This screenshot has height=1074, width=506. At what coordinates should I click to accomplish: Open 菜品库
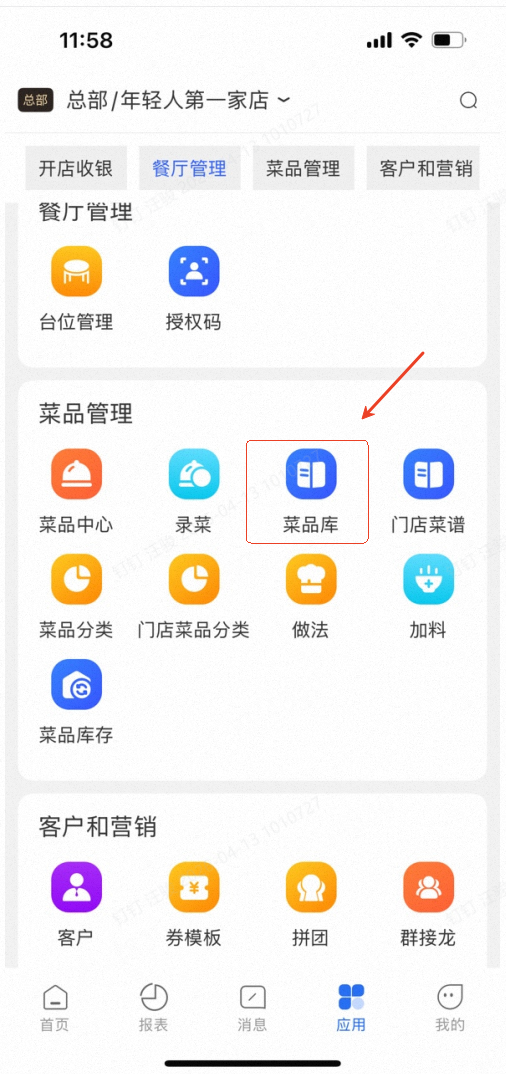click(x=311, y=492)
